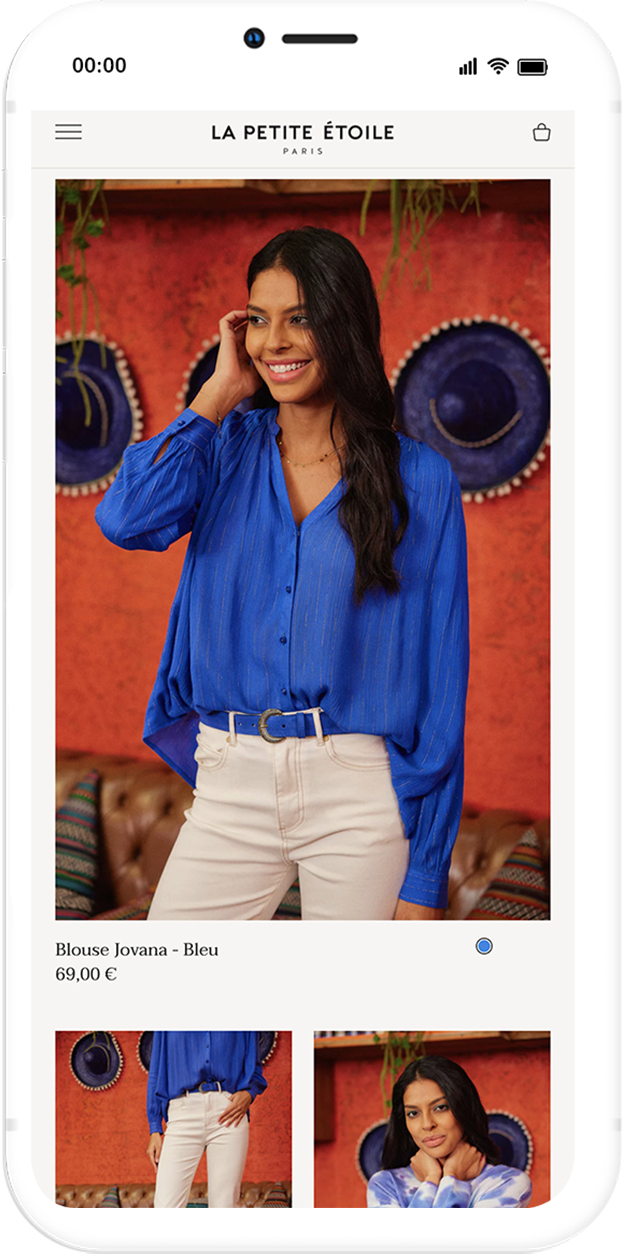Go to La Petite Étoile homepage

pos(302,137)
